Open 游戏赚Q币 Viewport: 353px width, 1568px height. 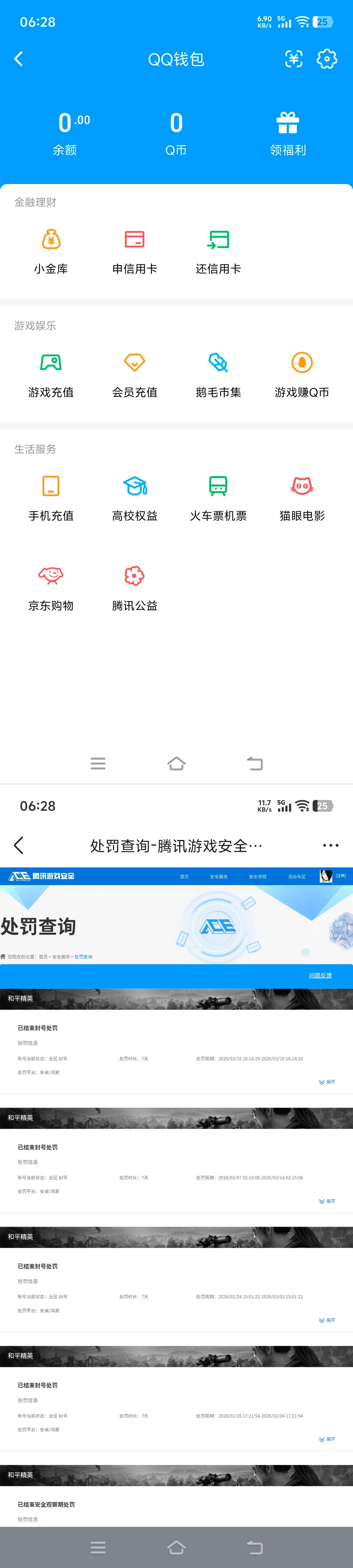click(302, 374)
